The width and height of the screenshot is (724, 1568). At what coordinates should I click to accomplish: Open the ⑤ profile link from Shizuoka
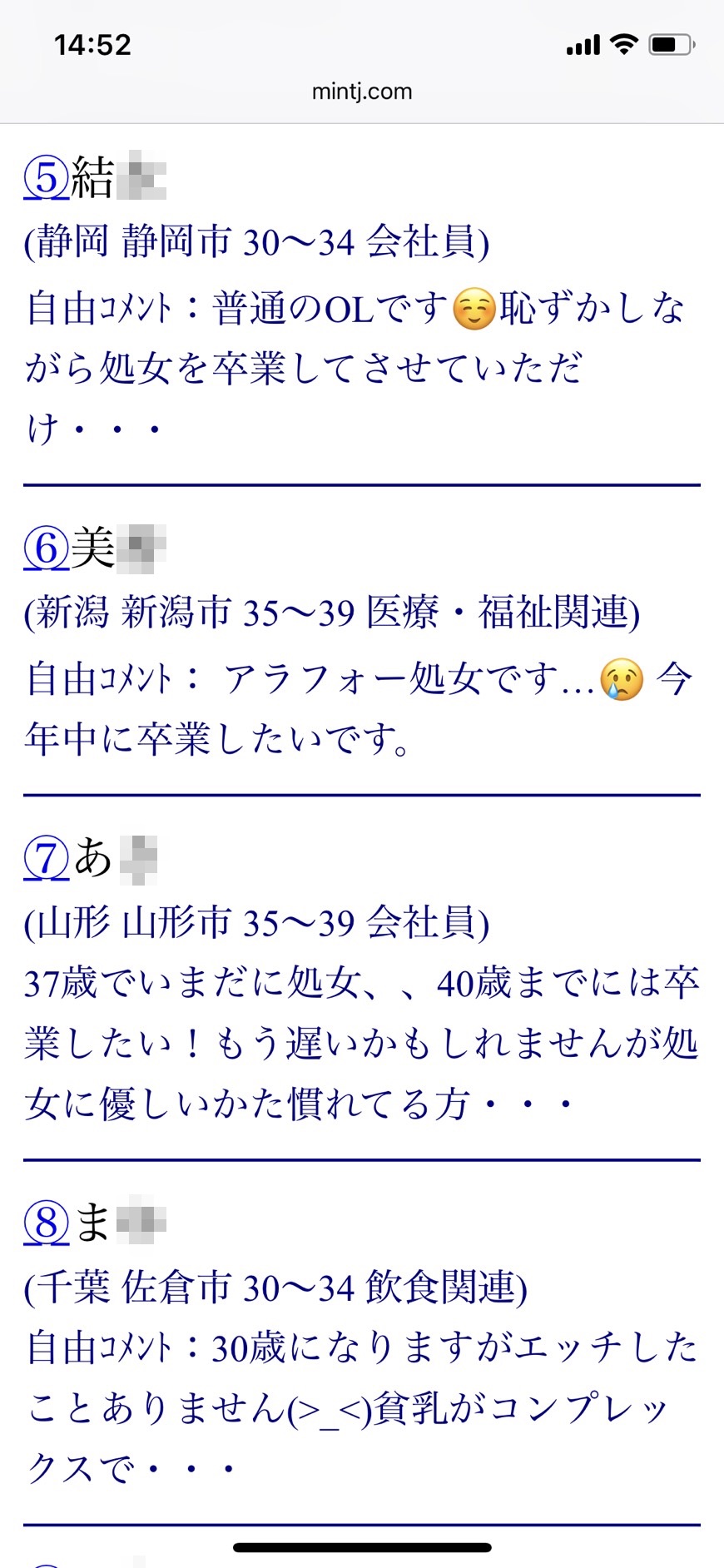click(x=47, y=177)
